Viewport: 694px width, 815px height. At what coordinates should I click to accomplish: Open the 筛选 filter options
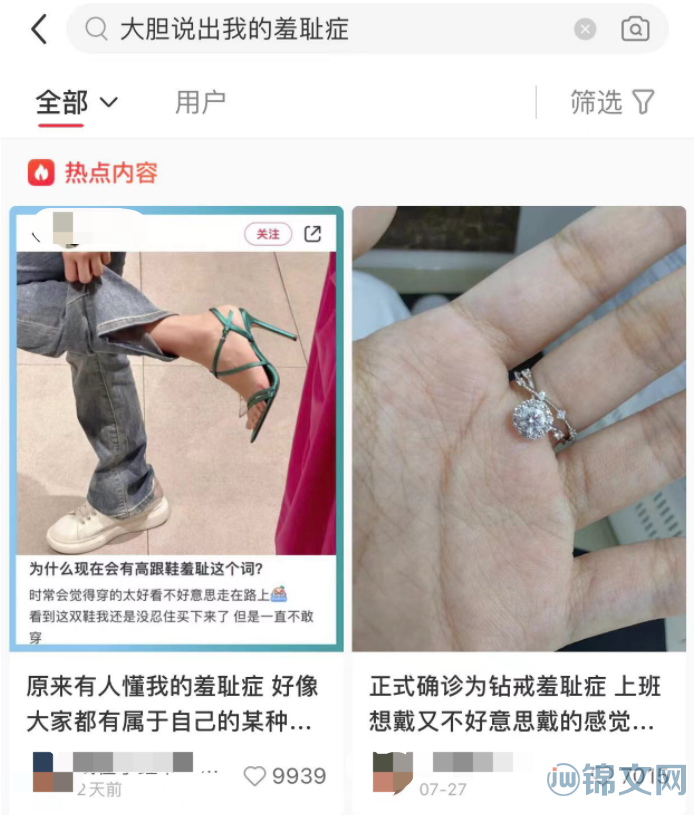[x=612, y=102]
